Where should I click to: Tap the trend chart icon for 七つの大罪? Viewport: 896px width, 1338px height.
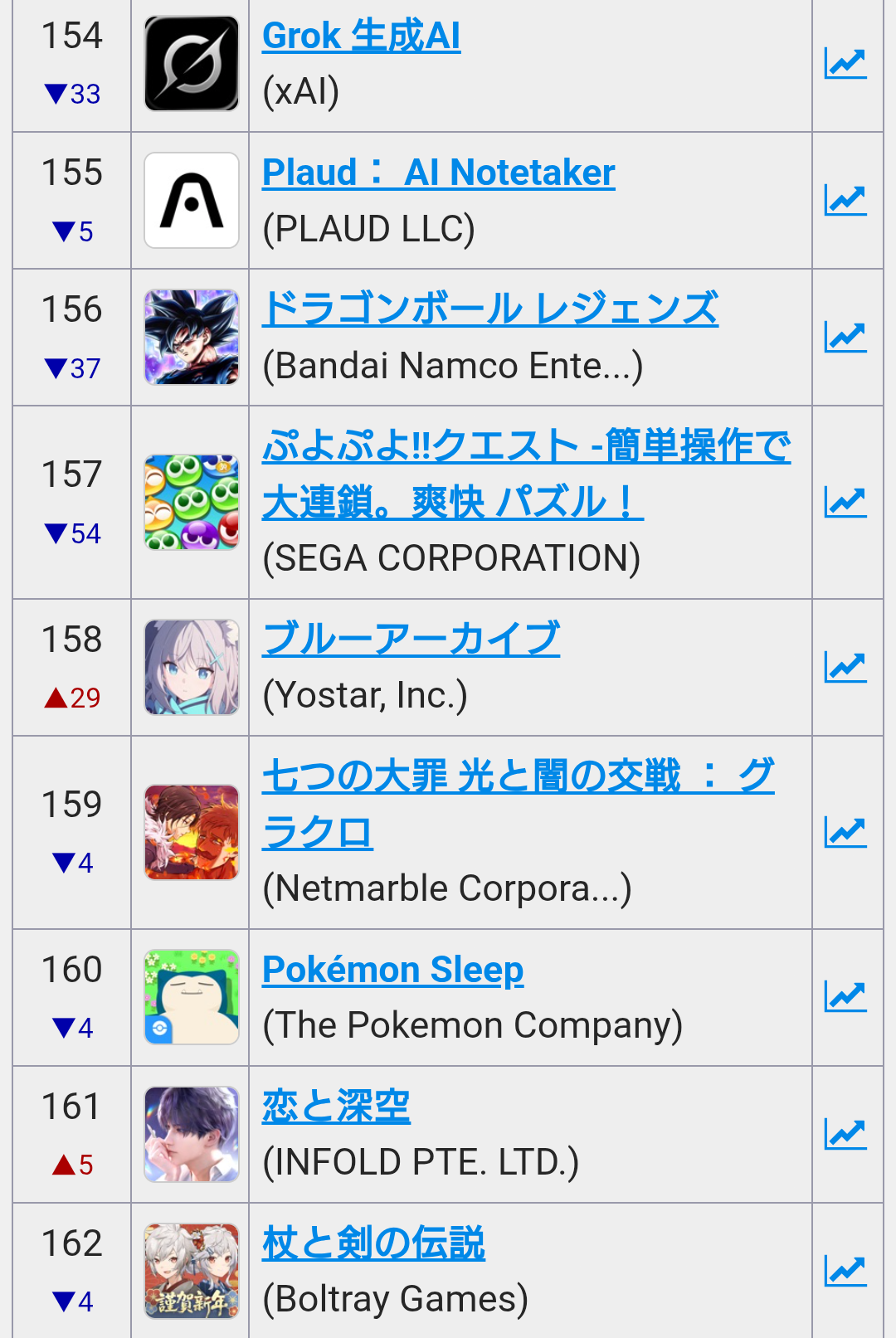(x=845, y=833)
